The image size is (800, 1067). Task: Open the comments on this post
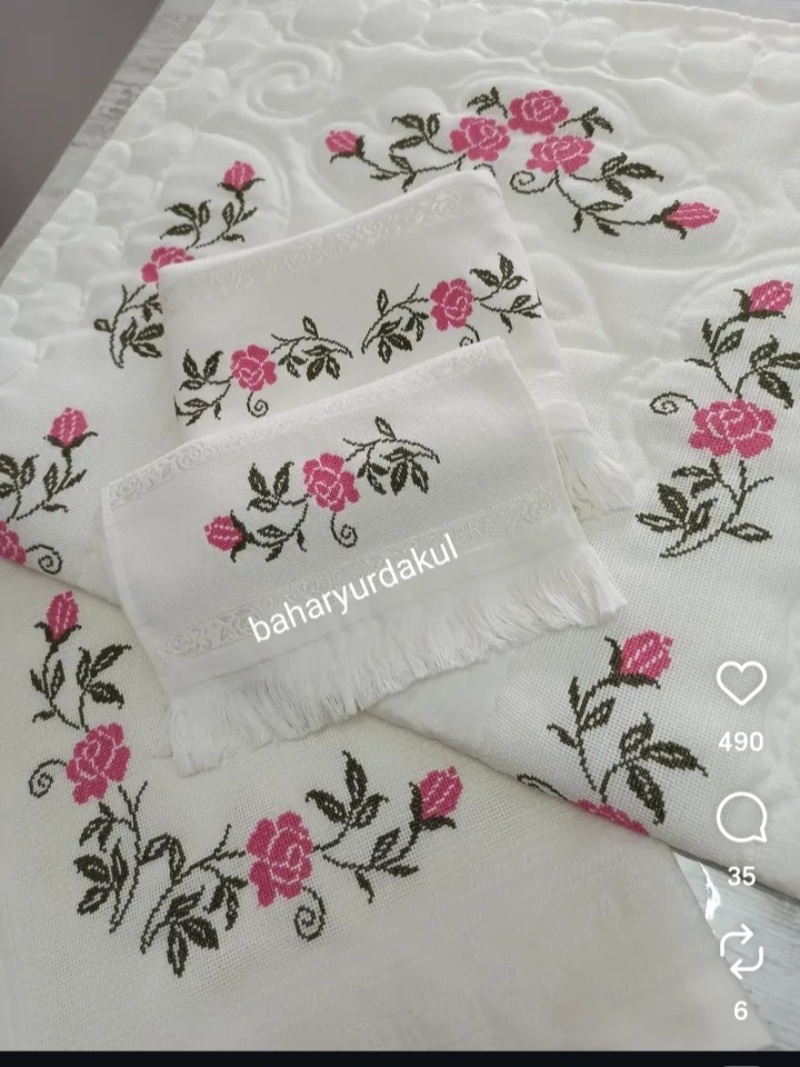click(x=741, y=819)
